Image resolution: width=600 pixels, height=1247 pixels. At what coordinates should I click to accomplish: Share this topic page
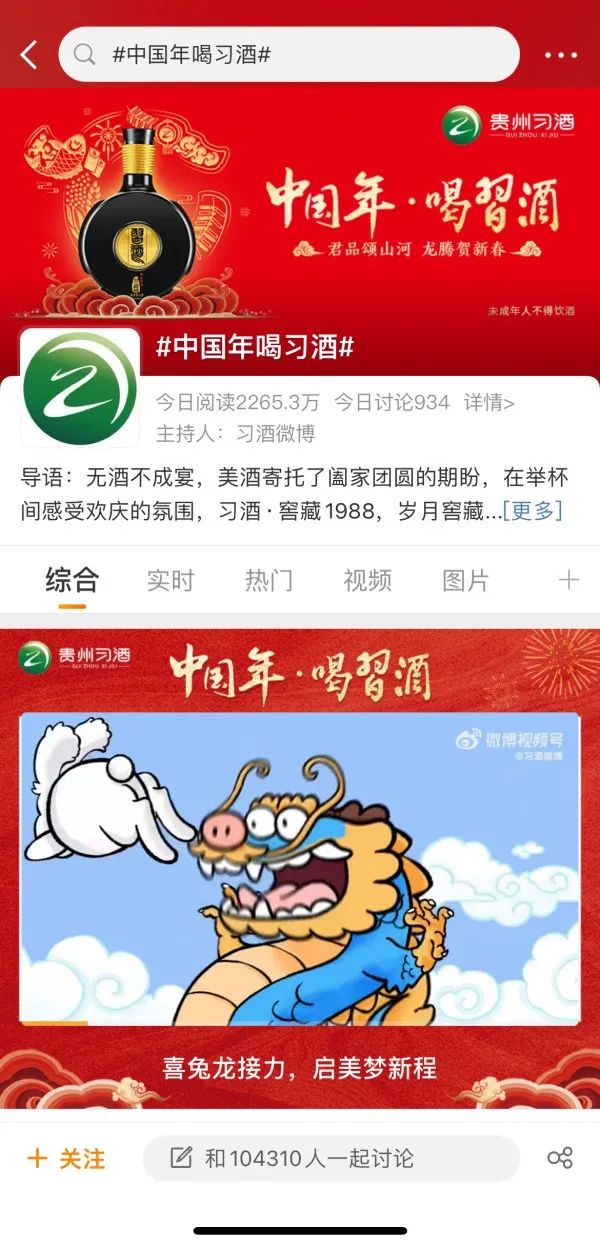(x=560, y=1159)
